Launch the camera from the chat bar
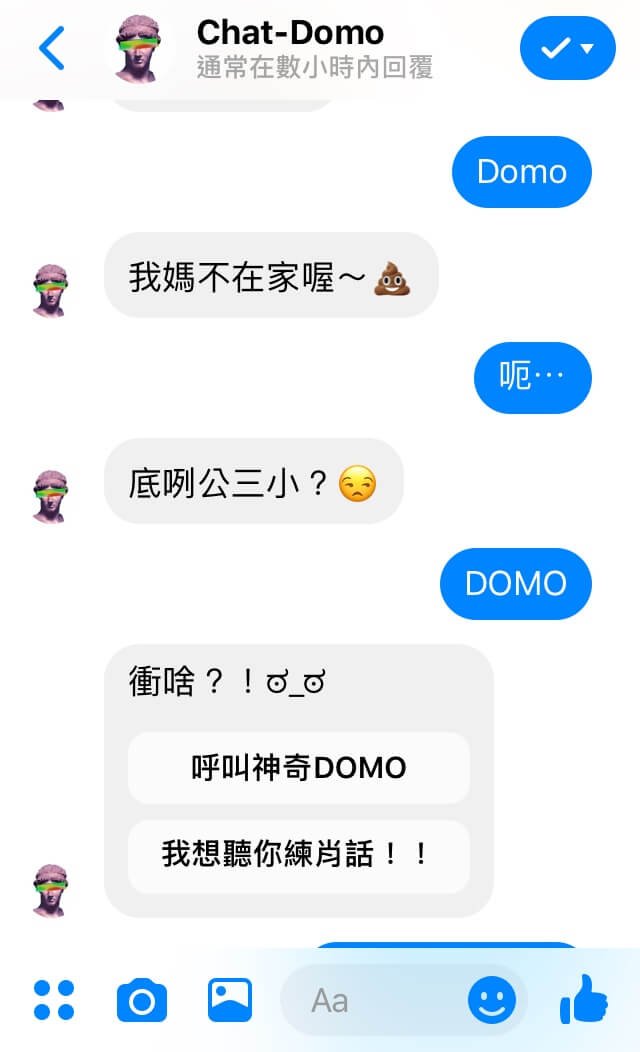Screen dimensions: 640x1052 [142, 1001]
